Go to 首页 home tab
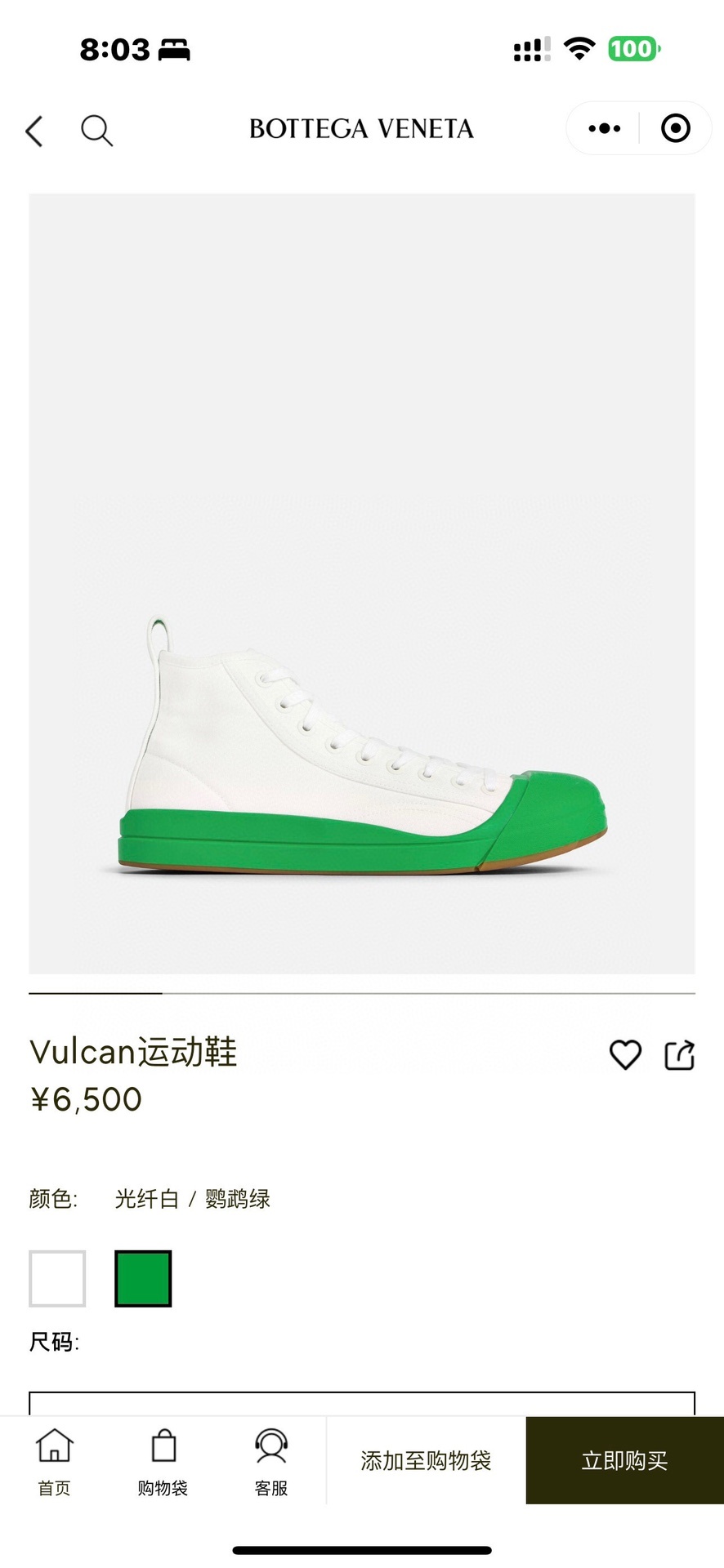This screenshot has width=724, height=1568. [54, 1462]
